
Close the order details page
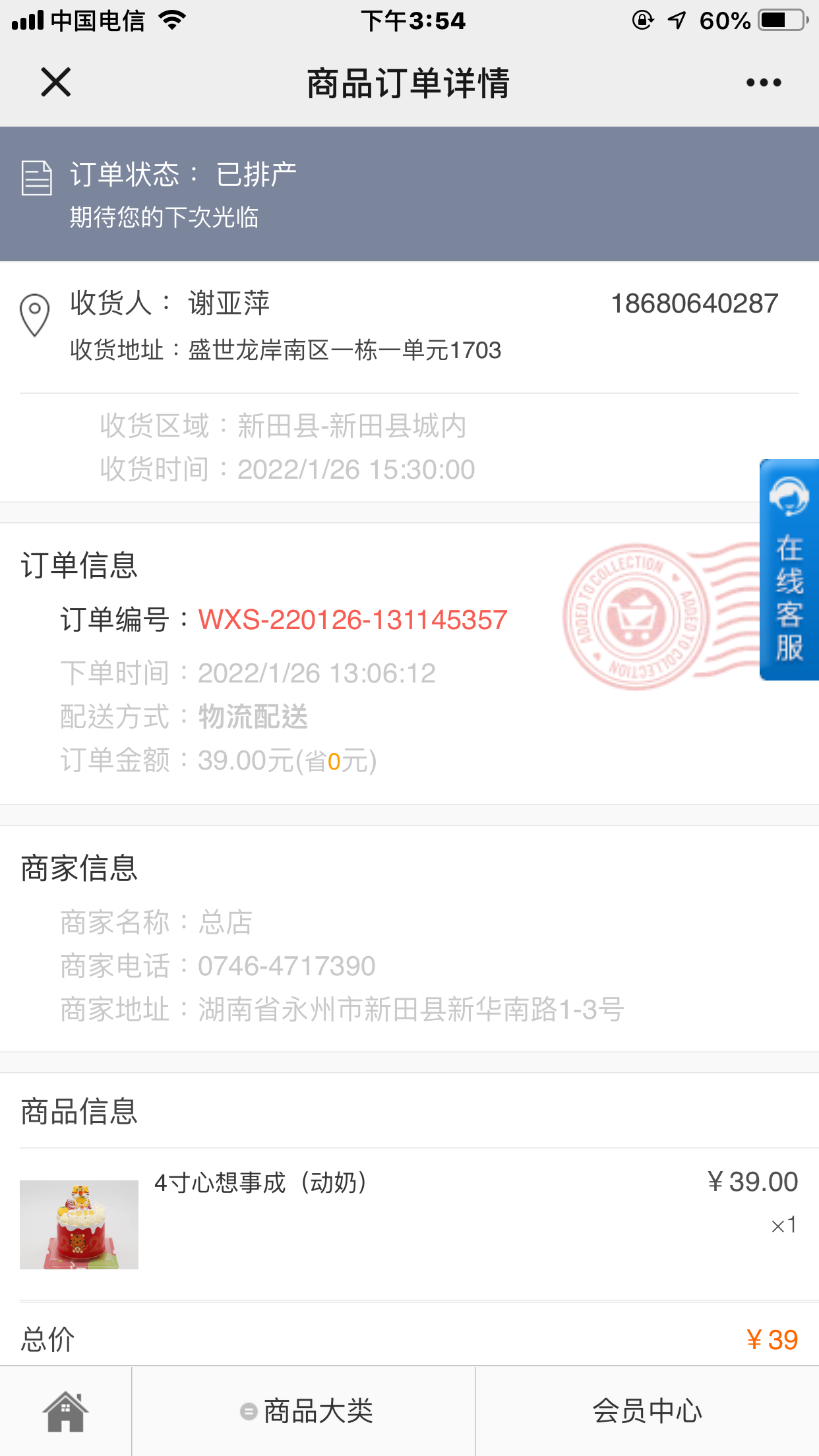[55, 82]
